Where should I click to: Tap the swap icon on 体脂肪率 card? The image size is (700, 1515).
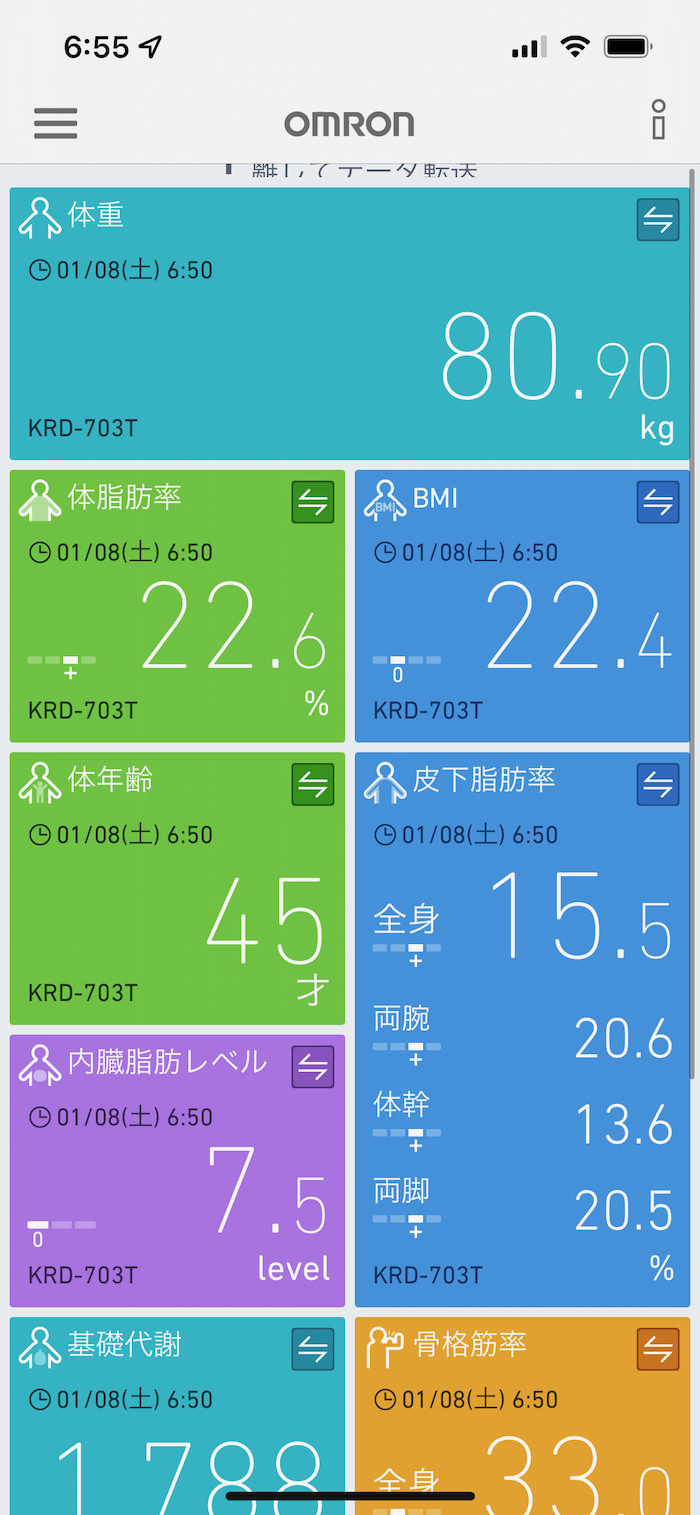tap(312, 502)
